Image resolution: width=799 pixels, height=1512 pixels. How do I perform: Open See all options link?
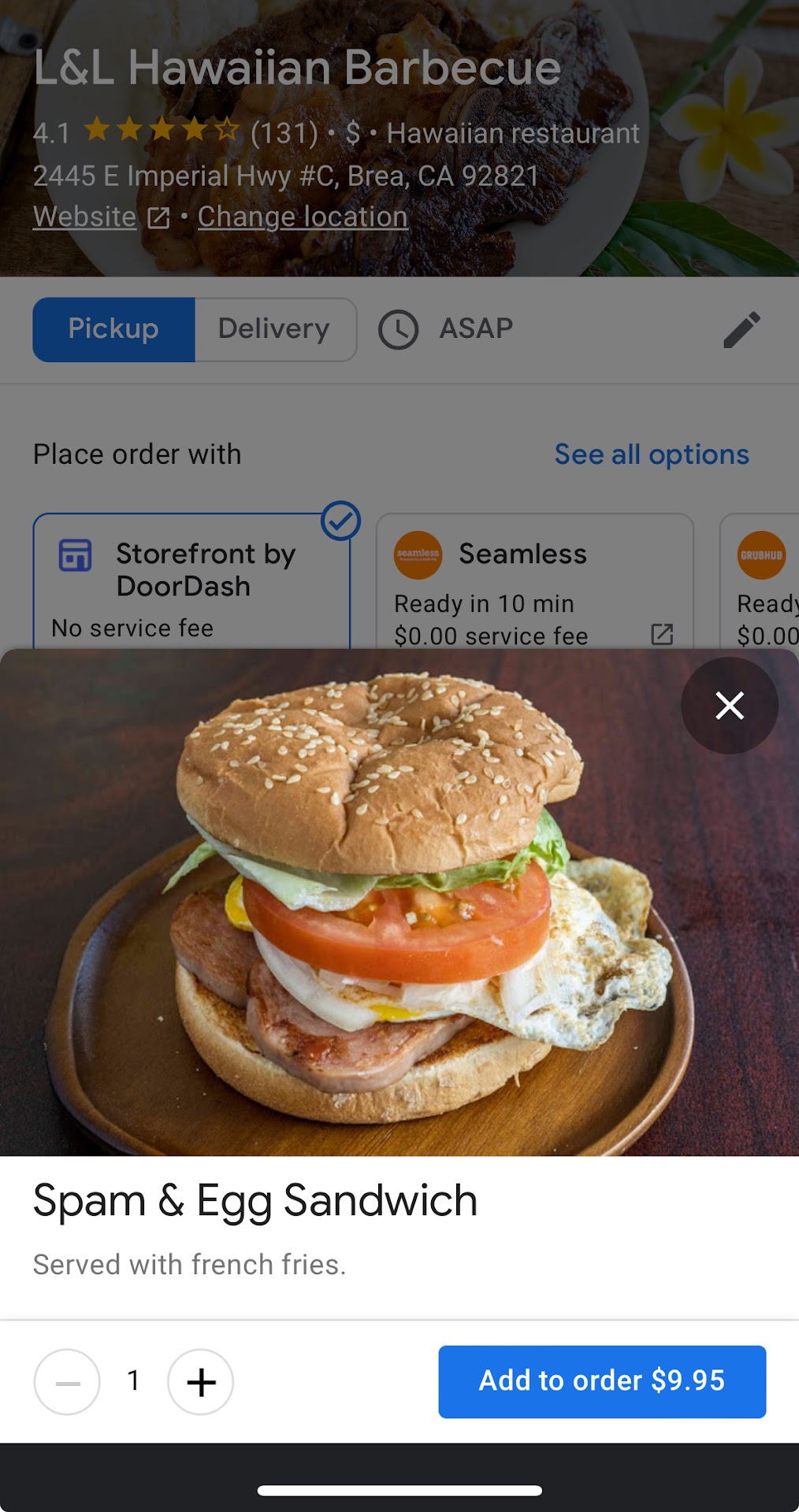pos(651,454)
